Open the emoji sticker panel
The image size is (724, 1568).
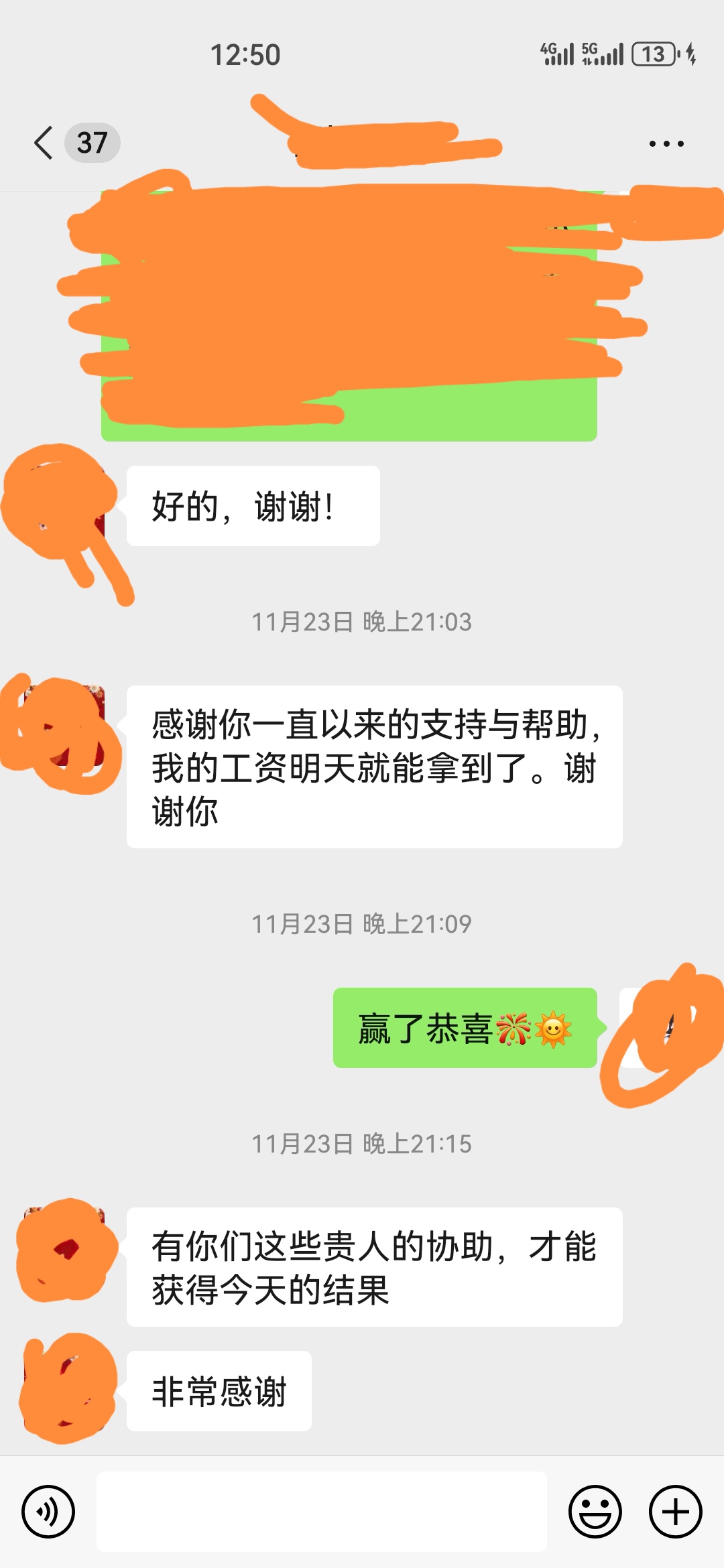click(595, 1512)
